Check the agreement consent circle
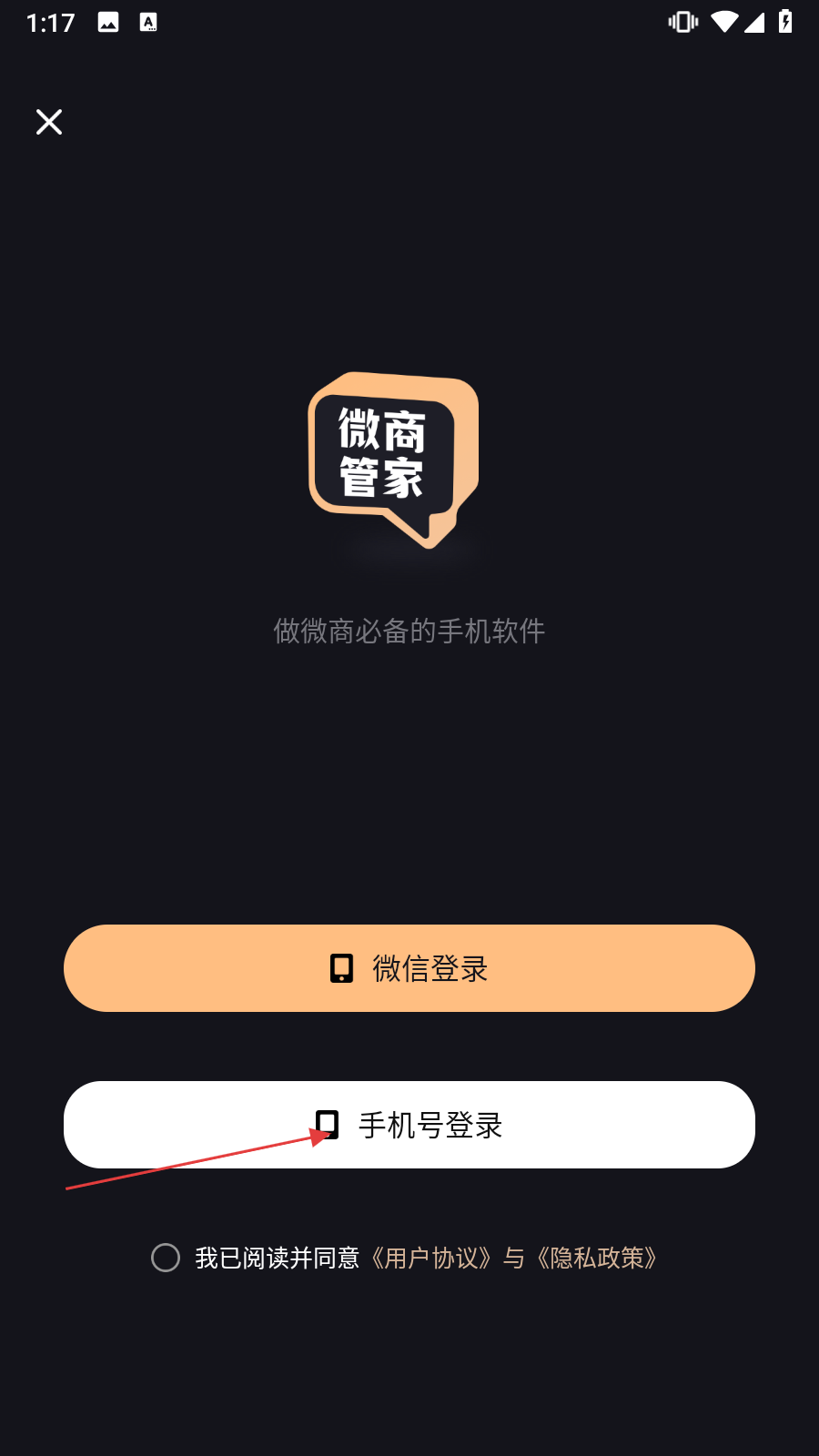The height and width of the screenshot is (1456, 819). click(166, 1258)
